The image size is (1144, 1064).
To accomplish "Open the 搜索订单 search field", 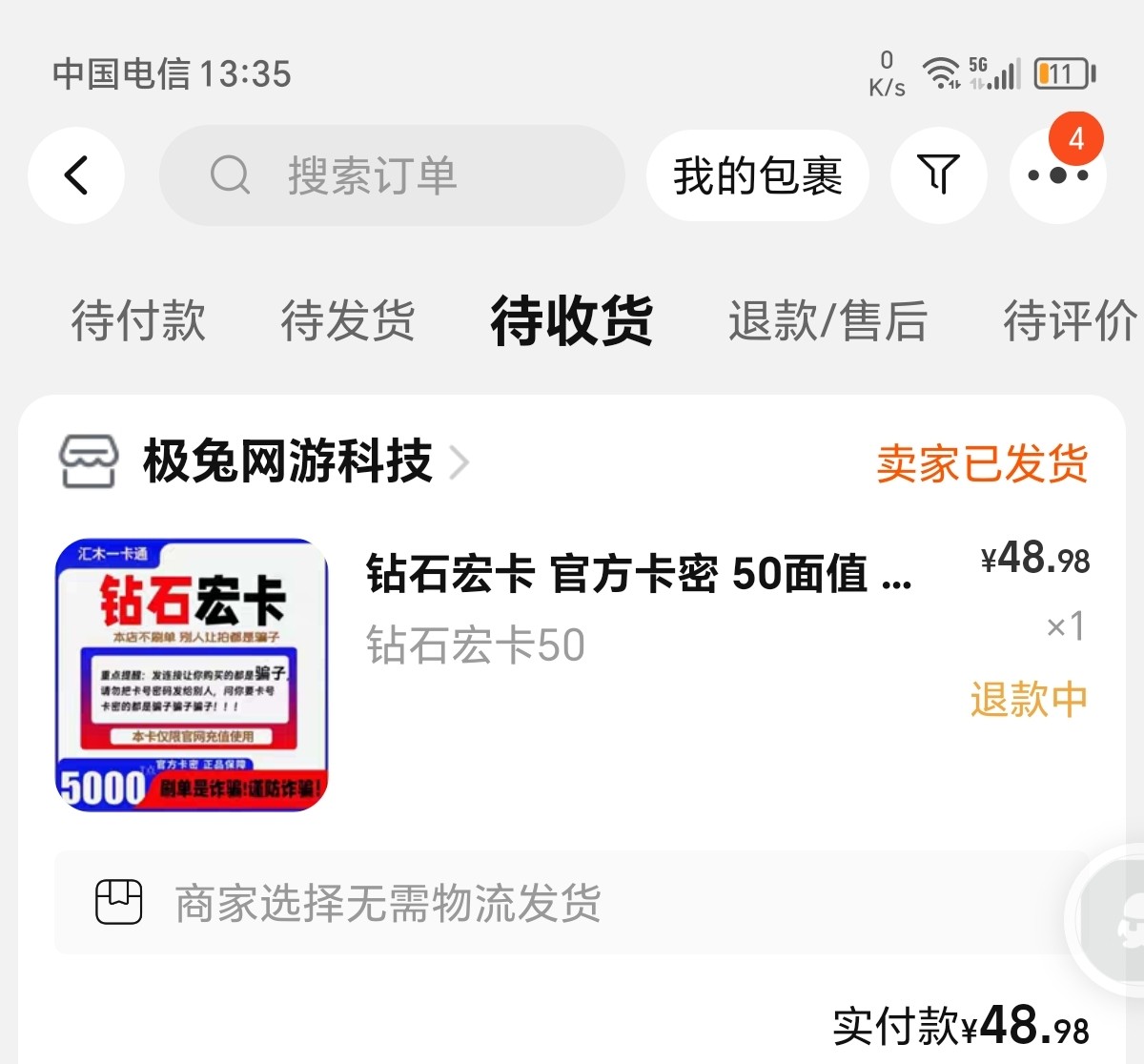I will pos(391,175).
